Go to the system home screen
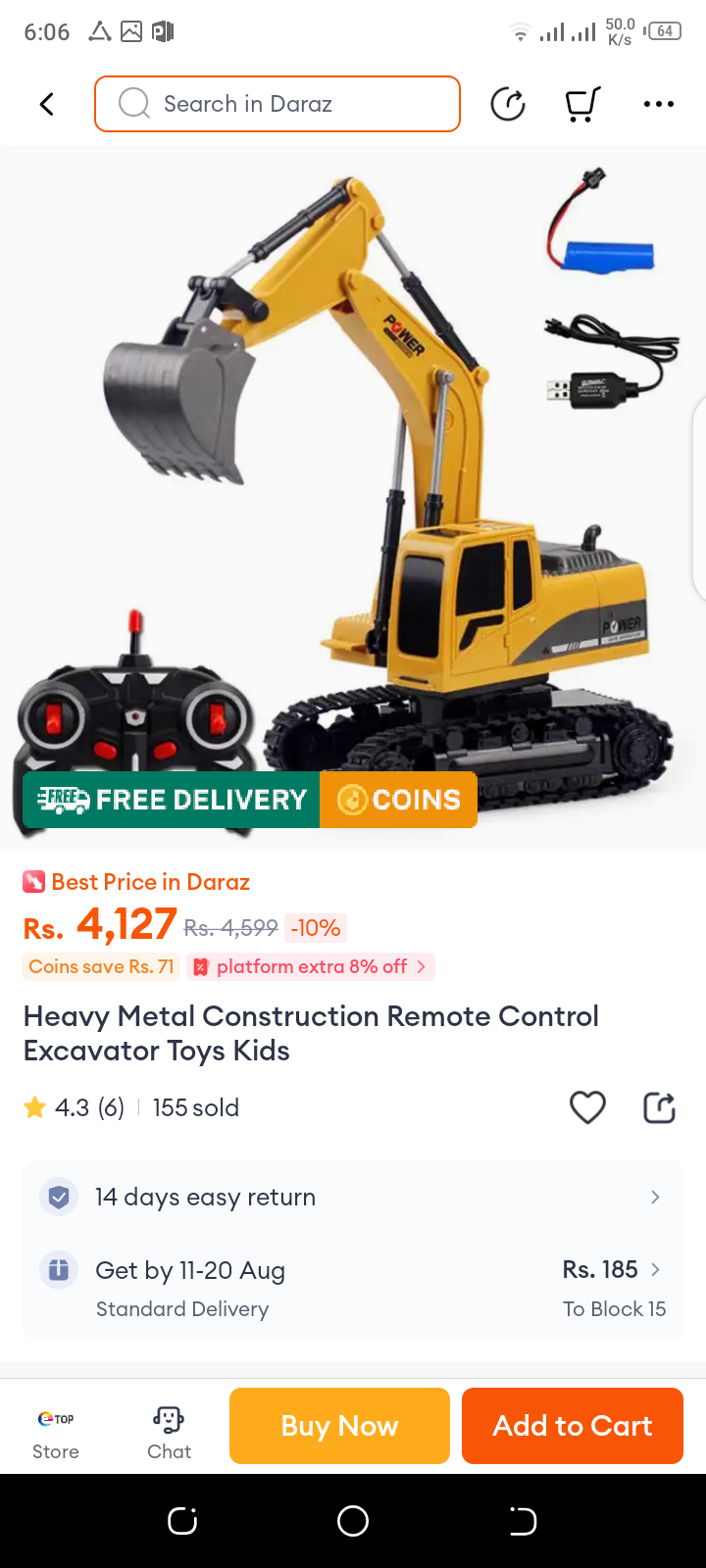 pos(353,1521)
